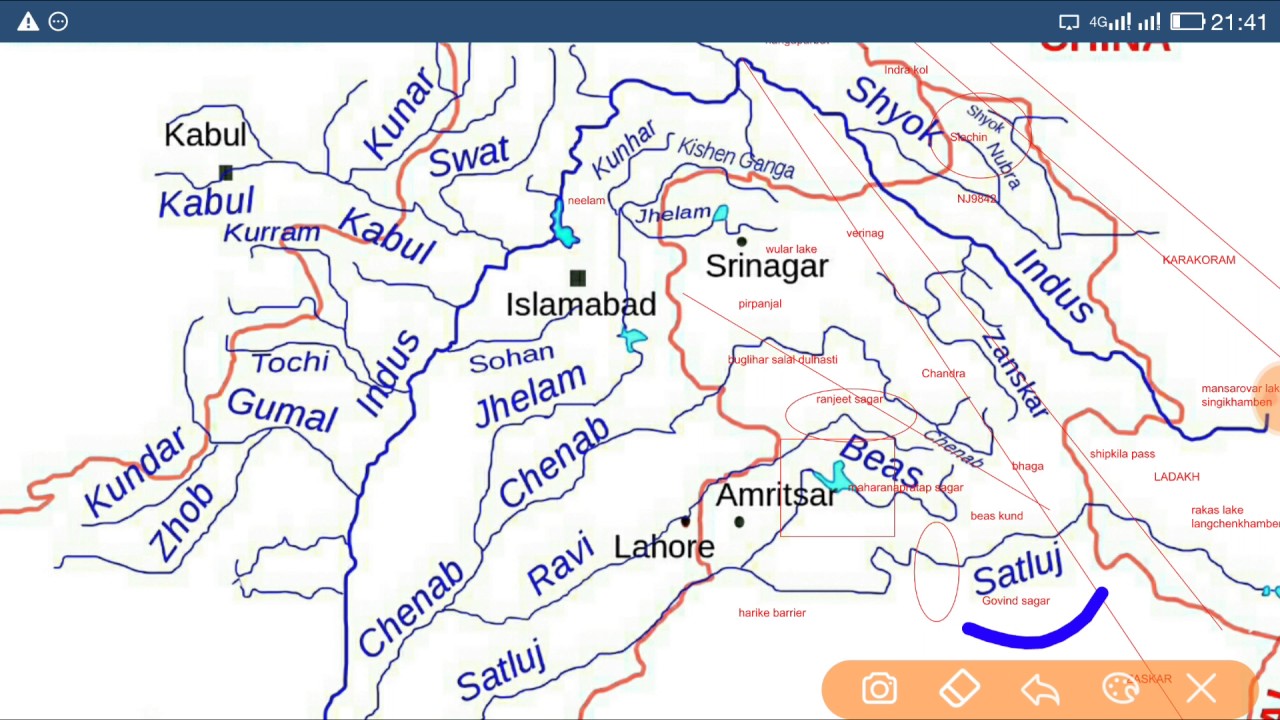Open the color palette picker

click(1121, 689)
